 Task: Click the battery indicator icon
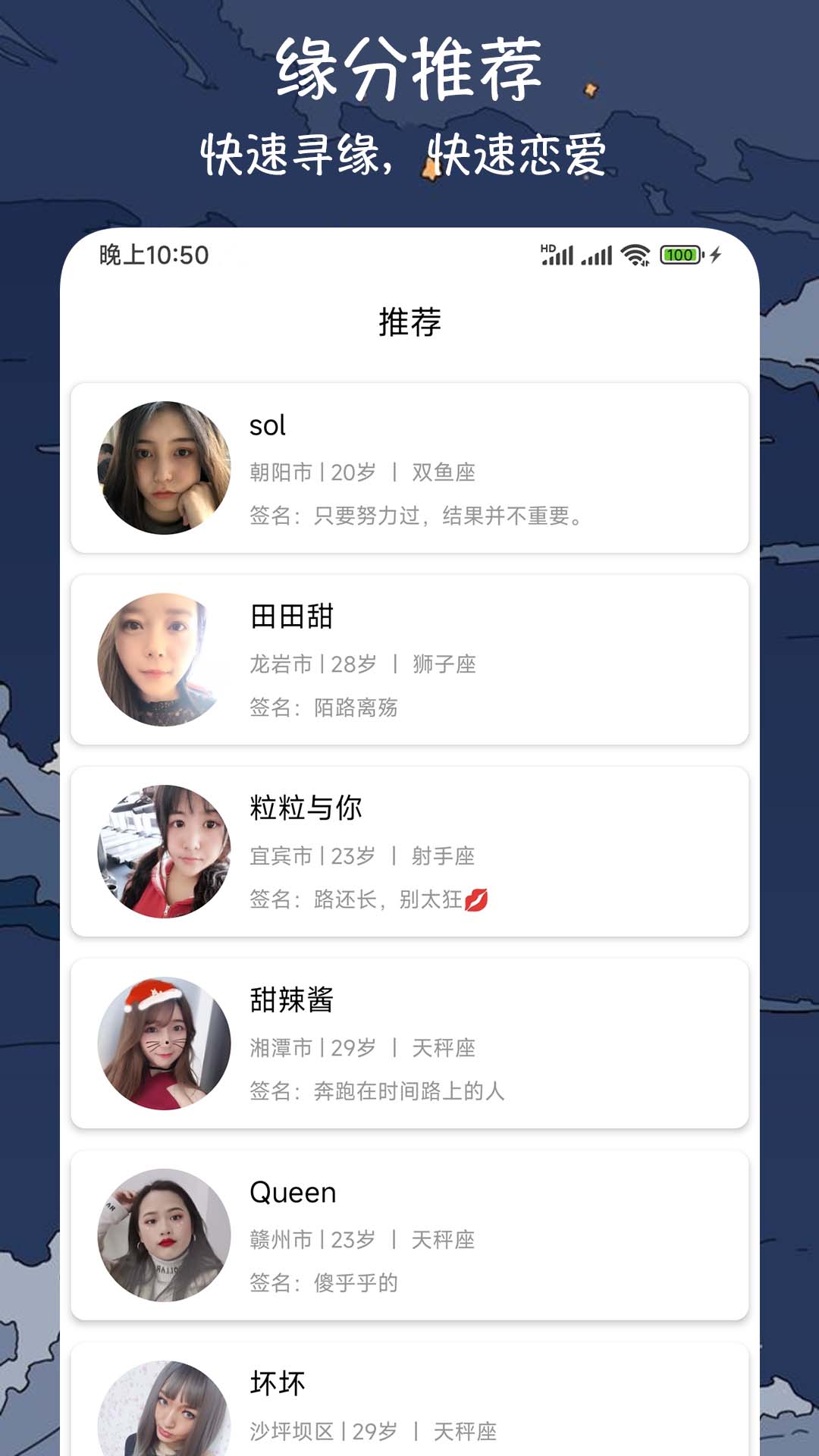681,256
